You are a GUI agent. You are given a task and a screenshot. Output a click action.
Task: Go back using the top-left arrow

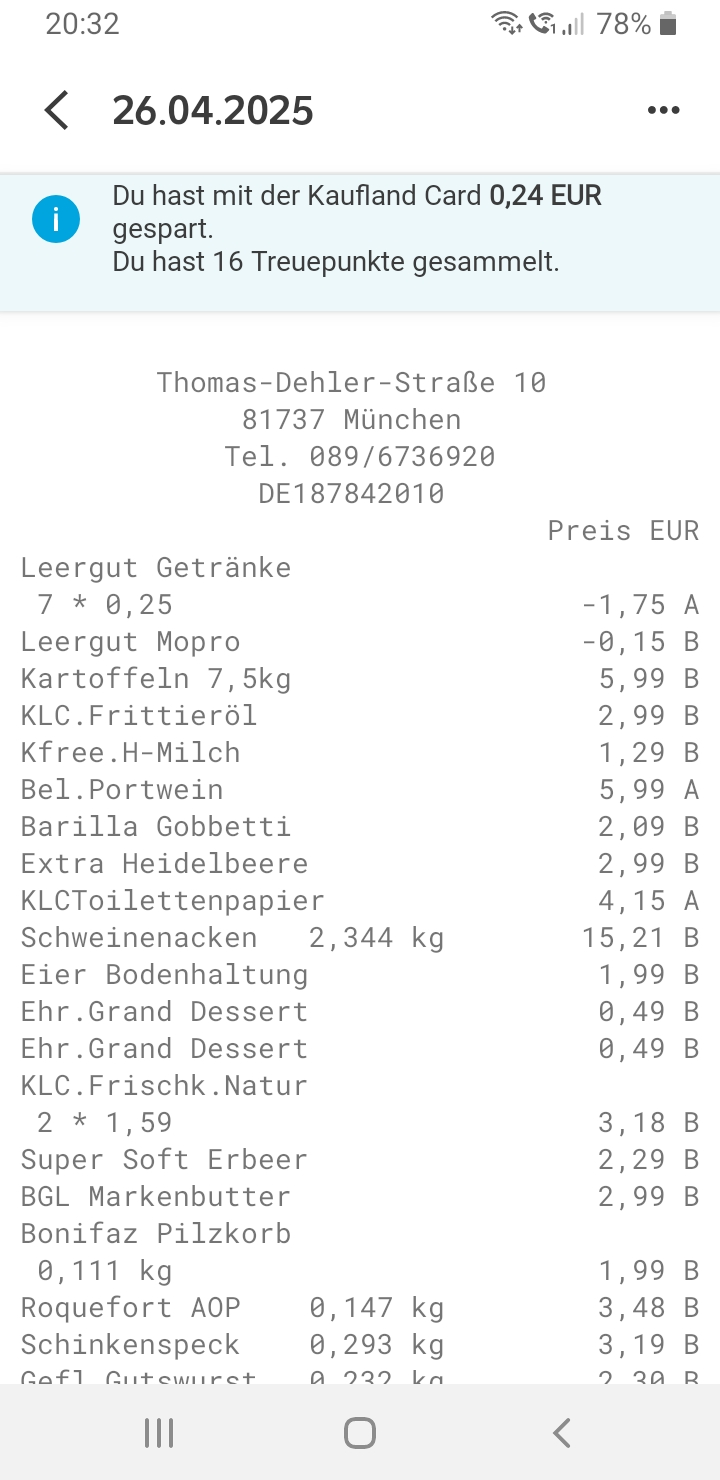(x=57, y=110)
